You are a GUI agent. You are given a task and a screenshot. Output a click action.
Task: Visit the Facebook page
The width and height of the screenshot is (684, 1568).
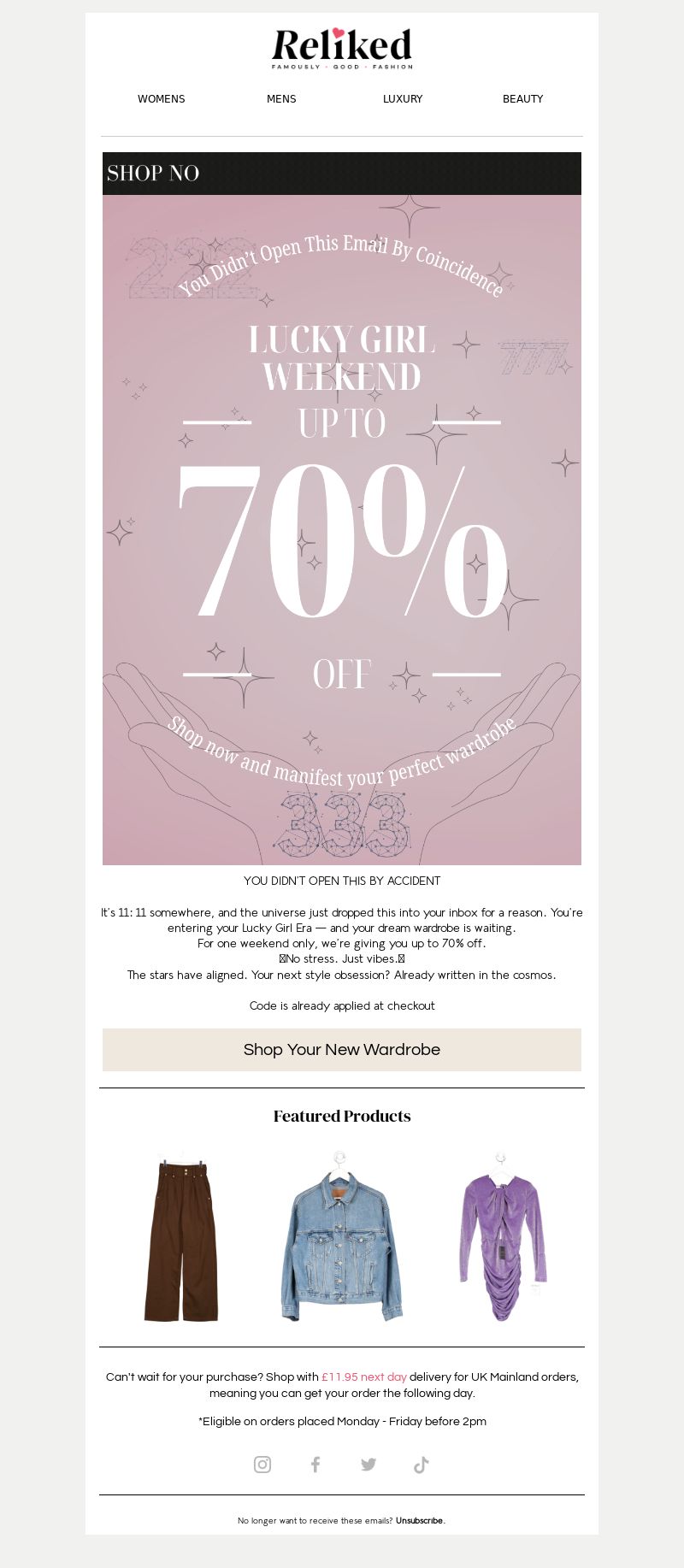(315, 1465)
